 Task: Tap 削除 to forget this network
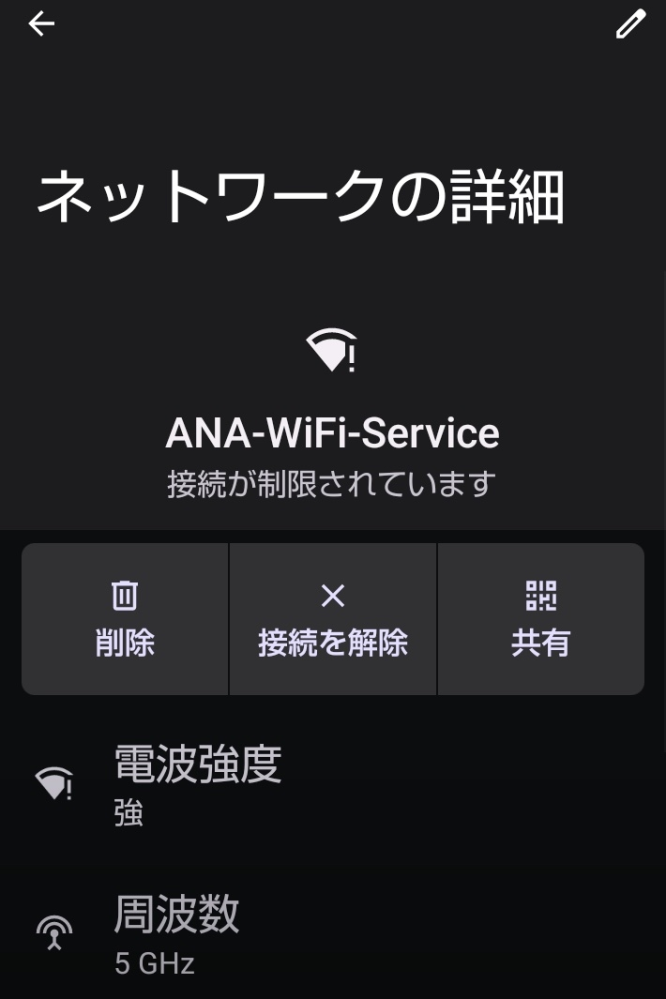tap(125, 619)
